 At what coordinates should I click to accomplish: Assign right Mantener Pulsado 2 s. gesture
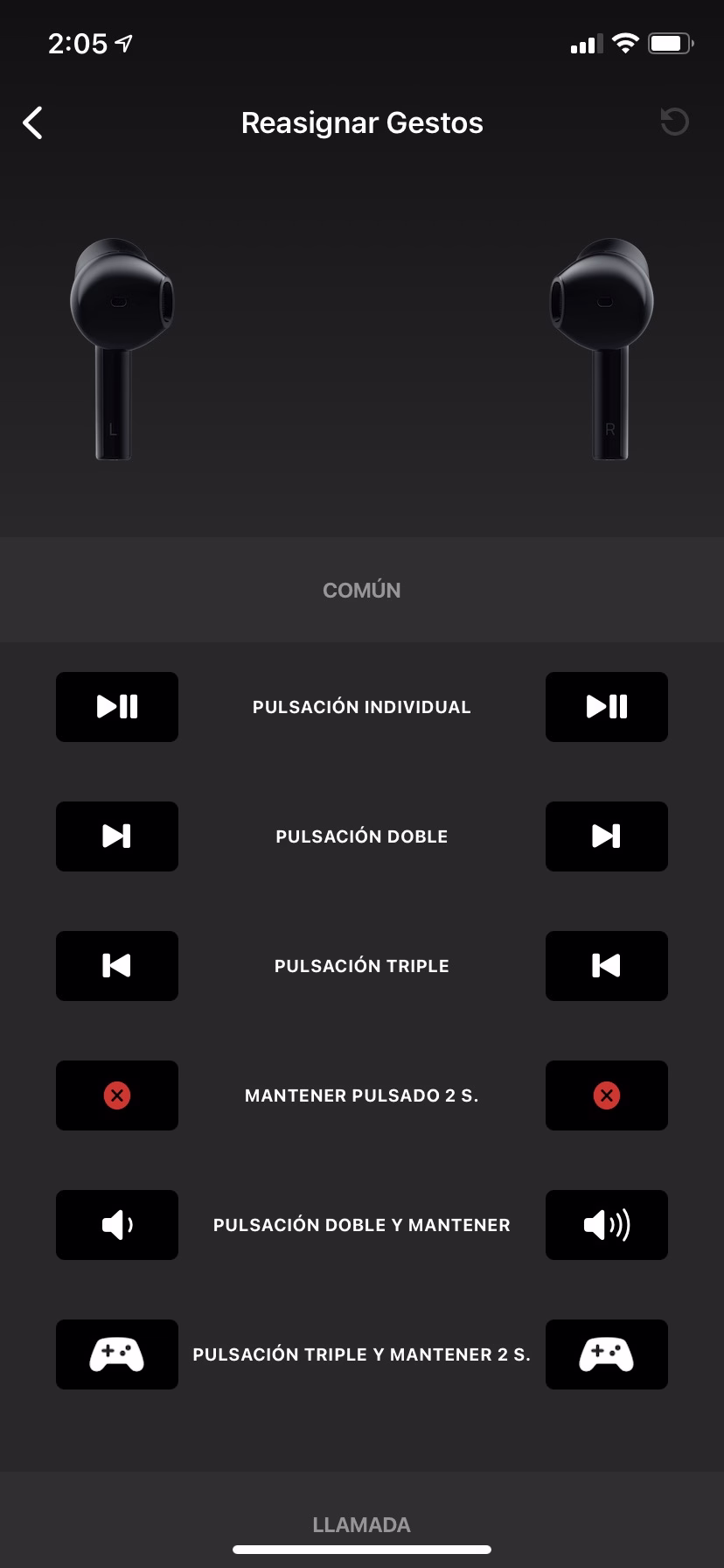point(607,1095)
